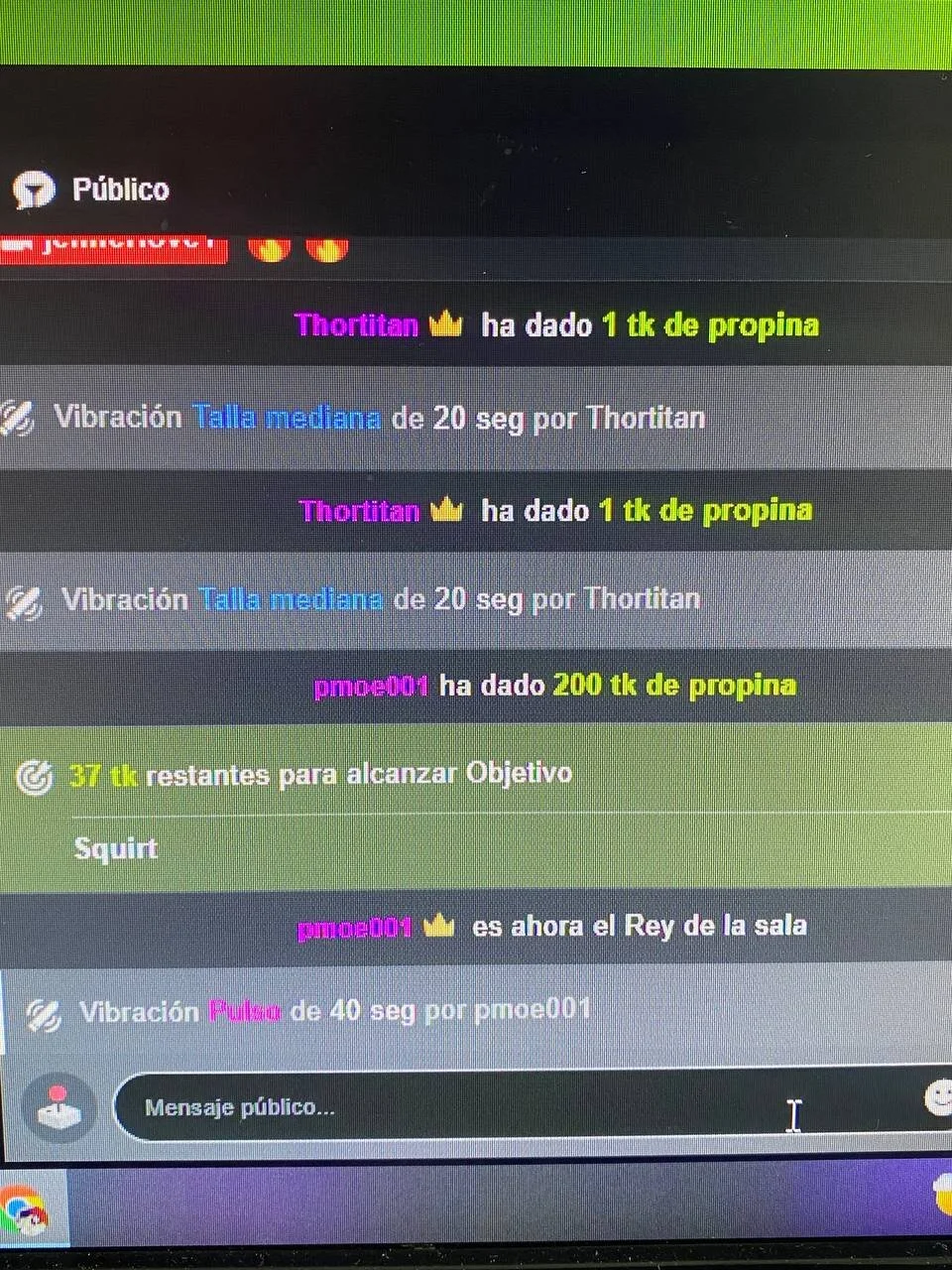This screenshot has width=952, height=1270.
Task: Focus the Mensaje público text field
Action: (446, 1107)
